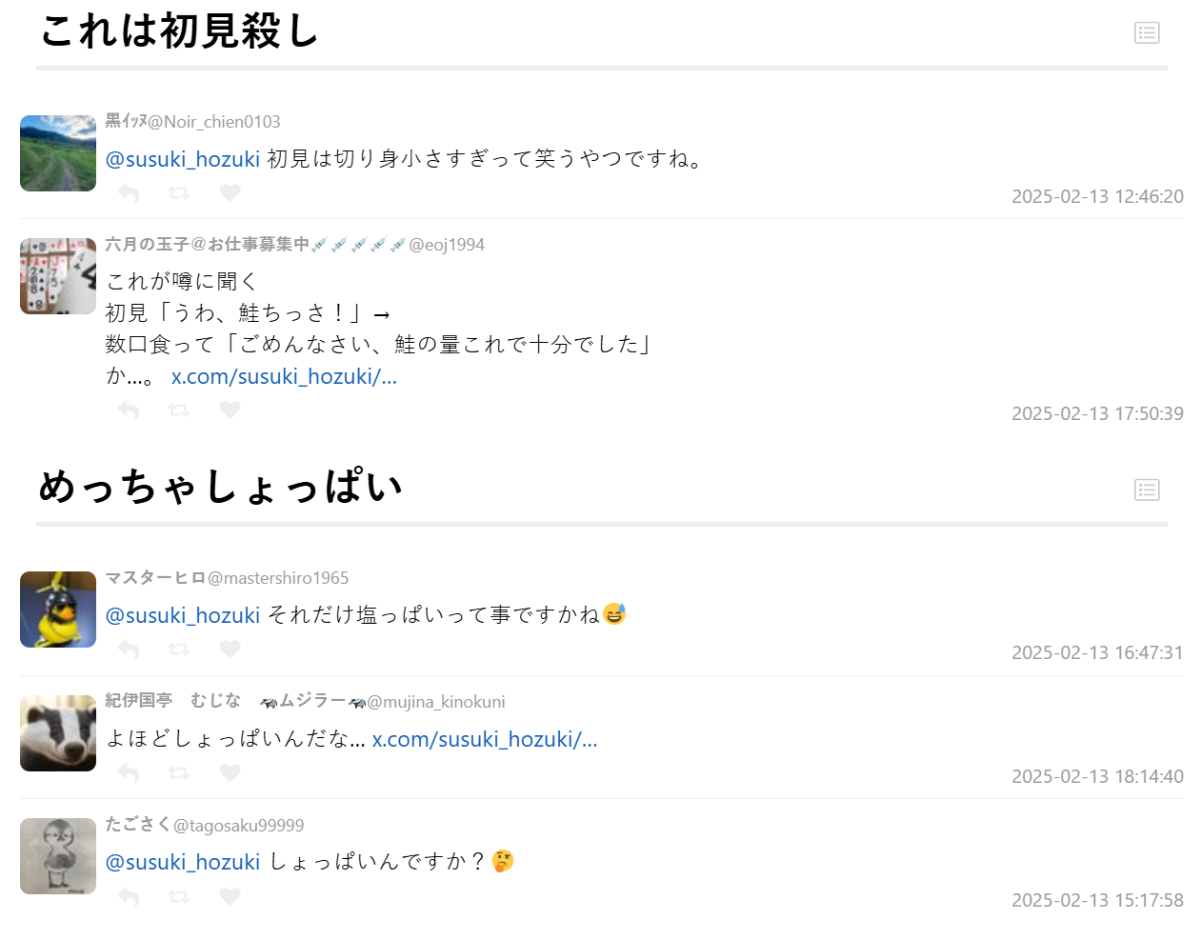Open 黒イヌ's profile avatar

[58, 153]
